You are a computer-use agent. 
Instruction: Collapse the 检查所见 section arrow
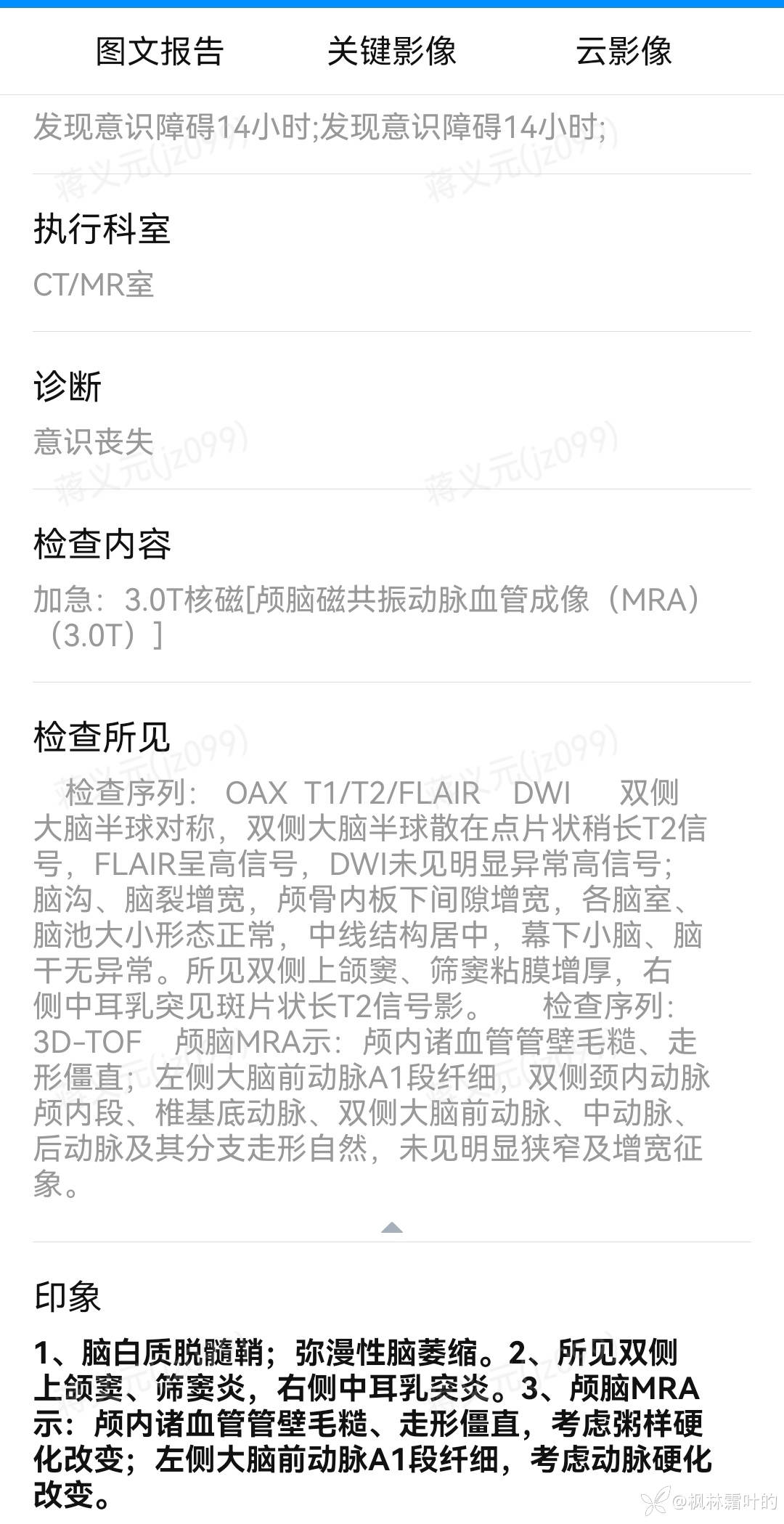(x=391, y=1228)
